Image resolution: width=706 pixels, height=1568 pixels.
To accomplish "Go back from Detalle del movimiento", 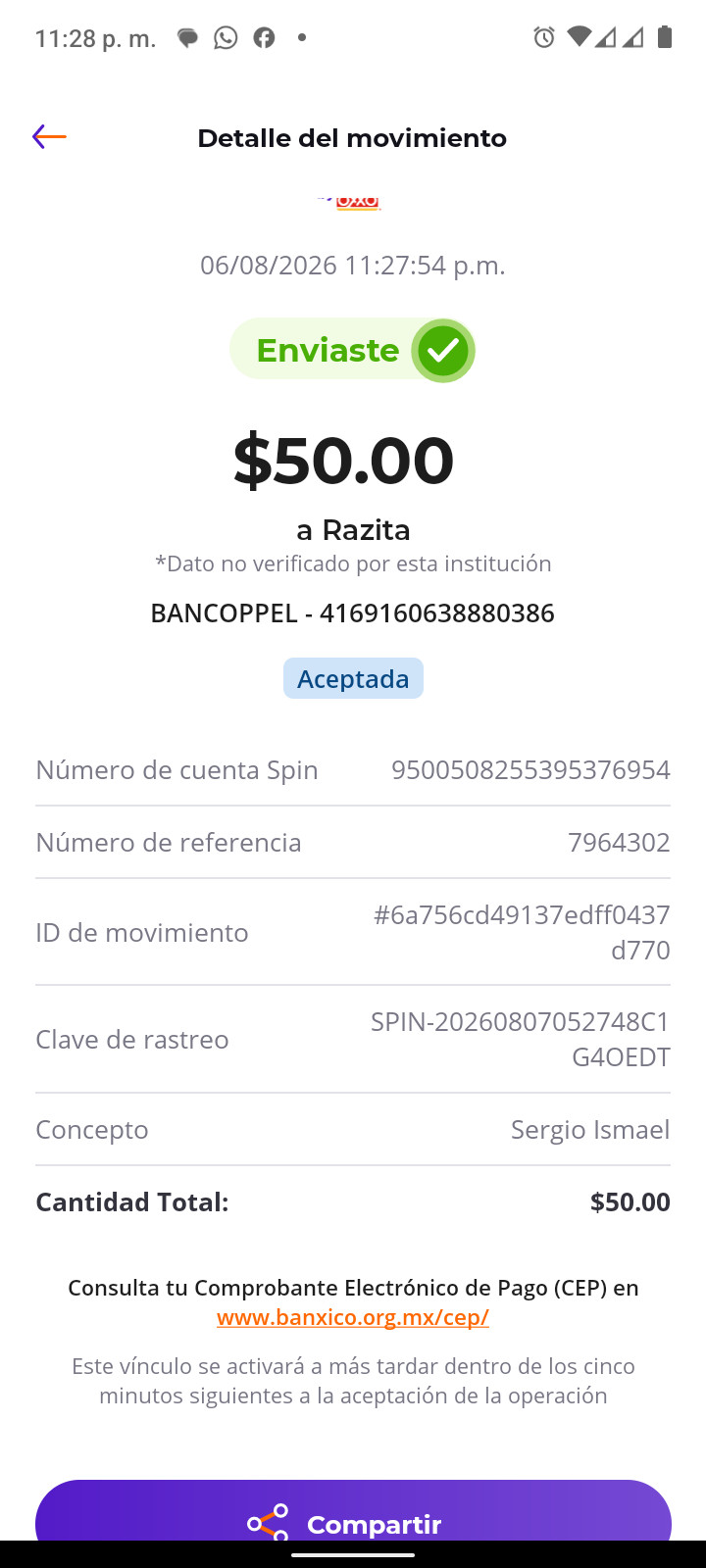I will [49, 136].
